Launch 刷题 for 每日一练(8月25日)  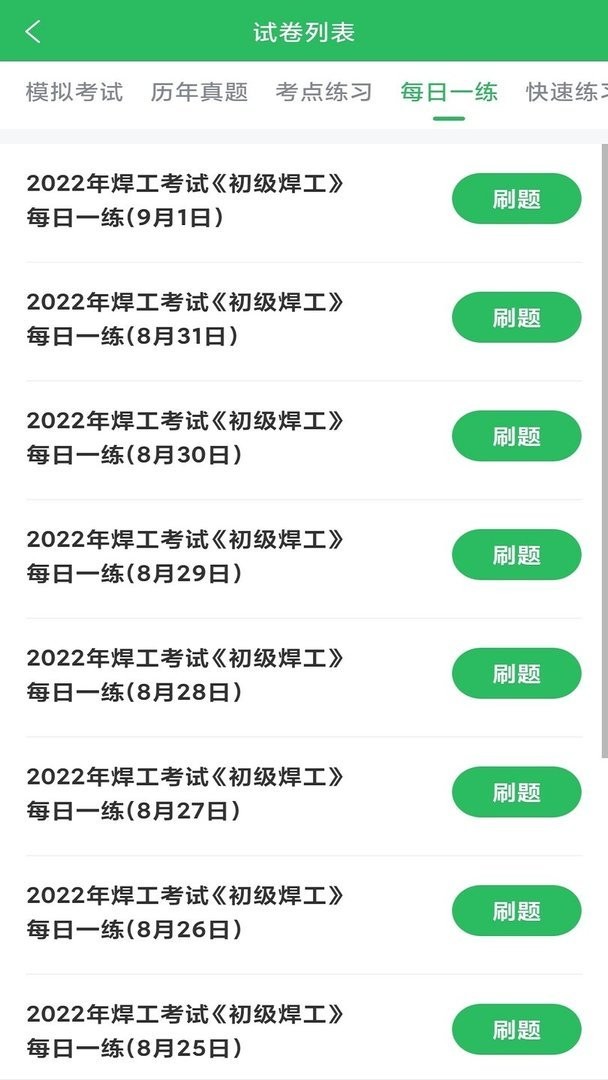tap(516, 1029)
